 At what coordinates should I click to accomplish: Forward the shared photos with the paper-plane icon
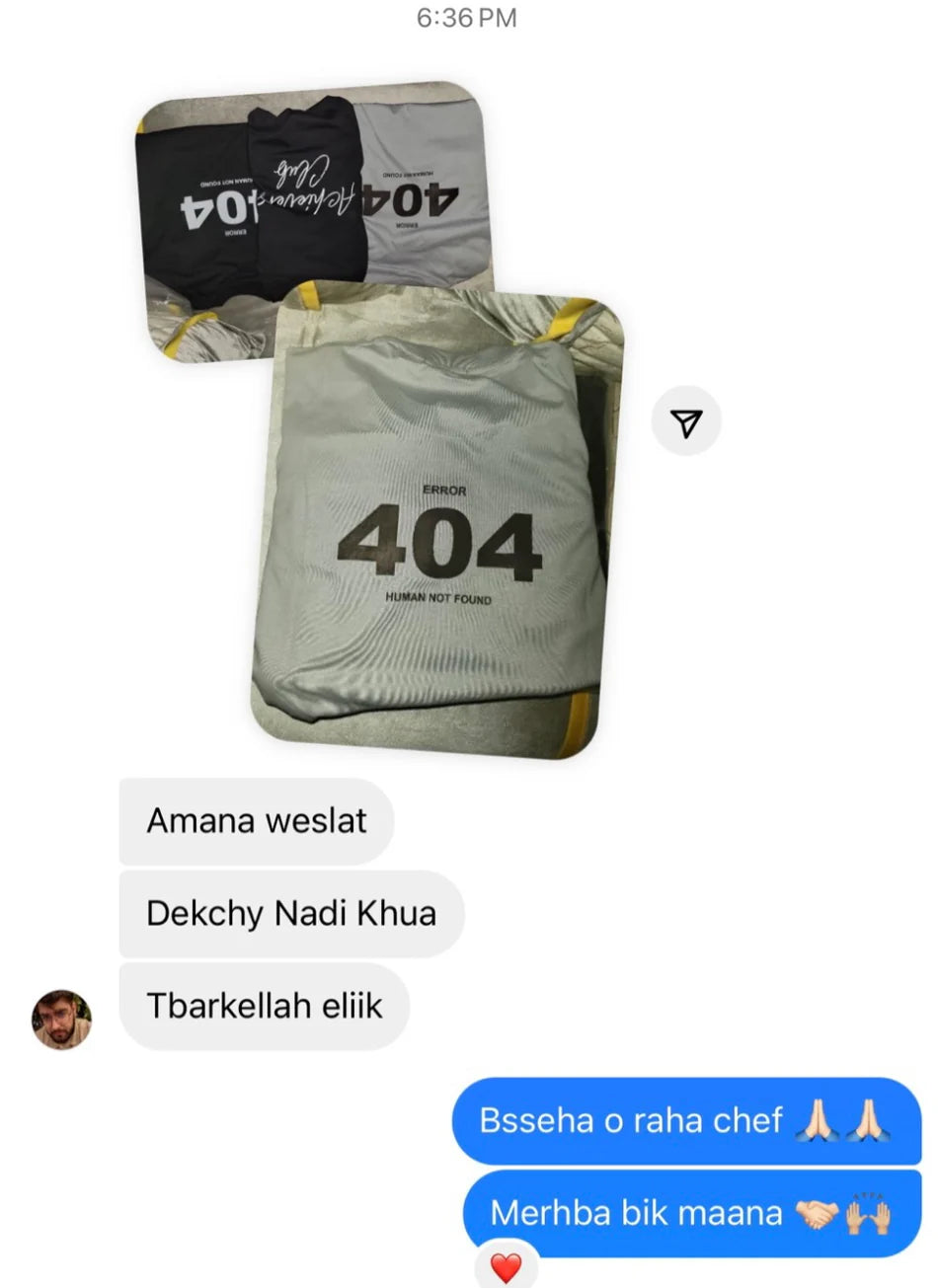pos(686,422)
